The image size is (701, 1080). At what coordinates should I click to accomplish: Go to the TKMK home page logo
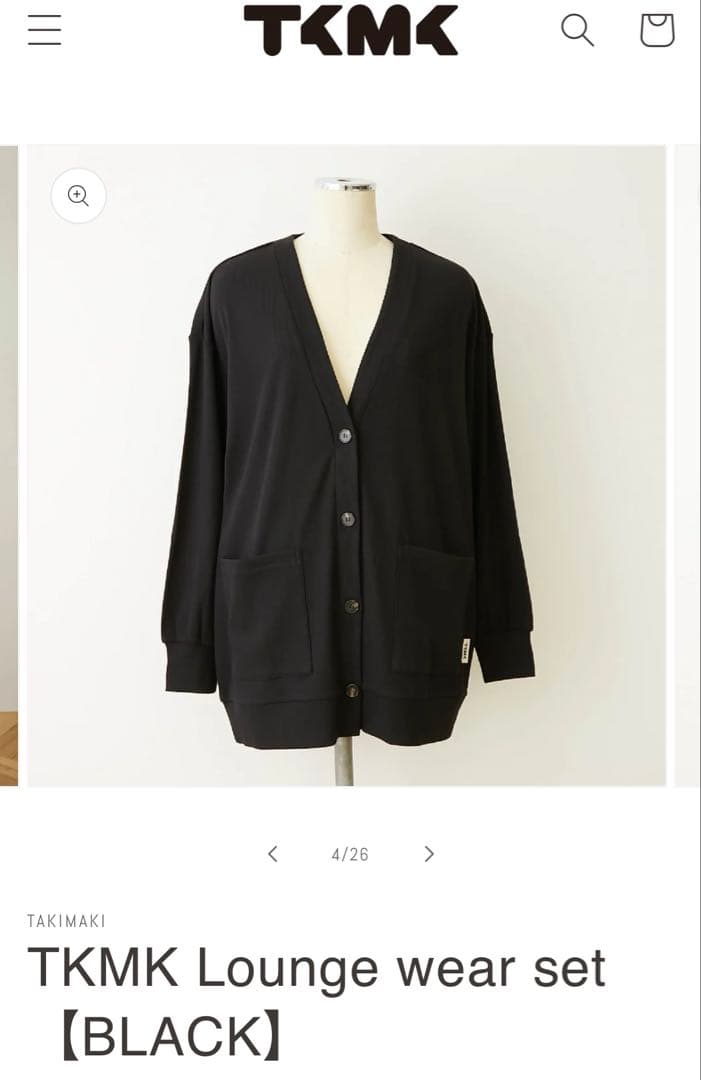(350, 30)
